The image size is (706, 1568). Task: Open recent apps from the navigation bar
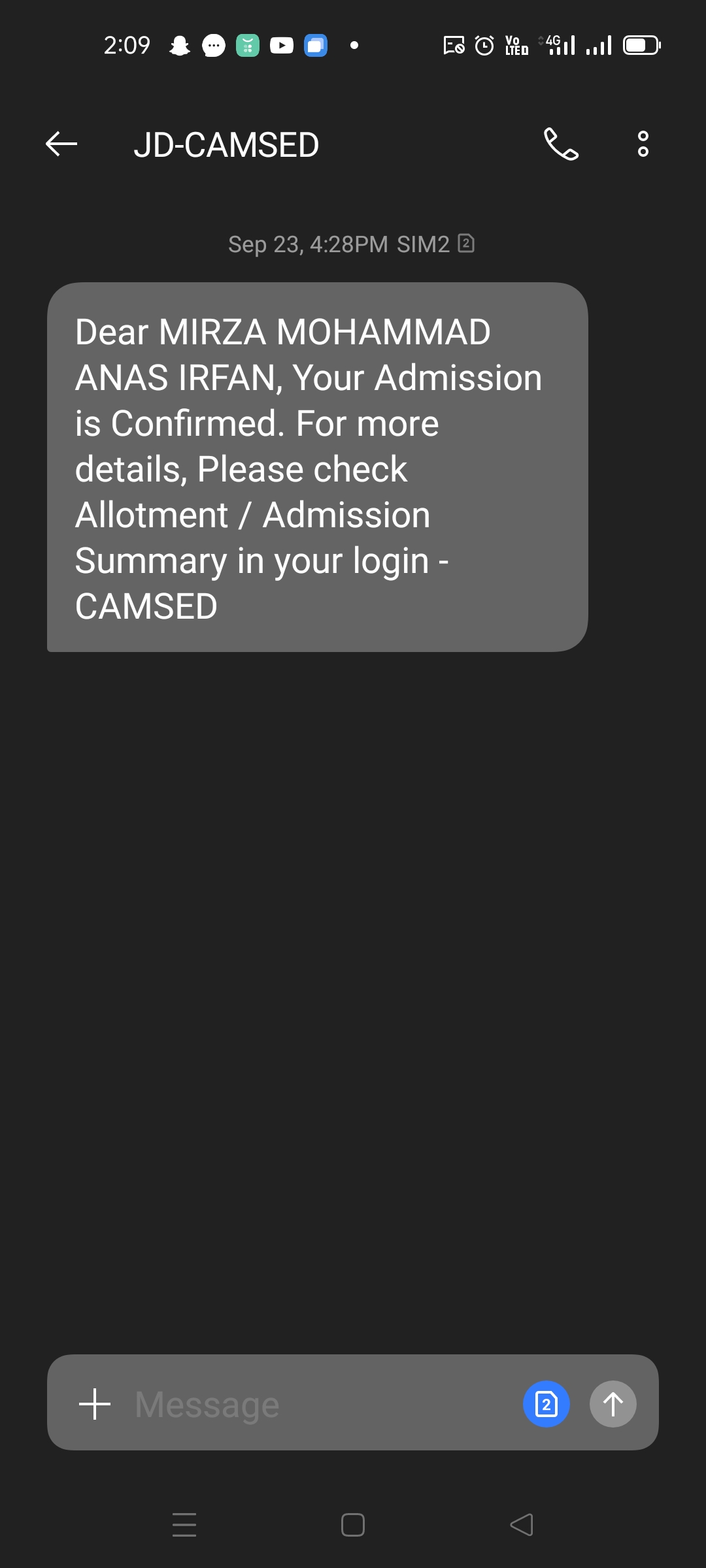[184, 1525]
